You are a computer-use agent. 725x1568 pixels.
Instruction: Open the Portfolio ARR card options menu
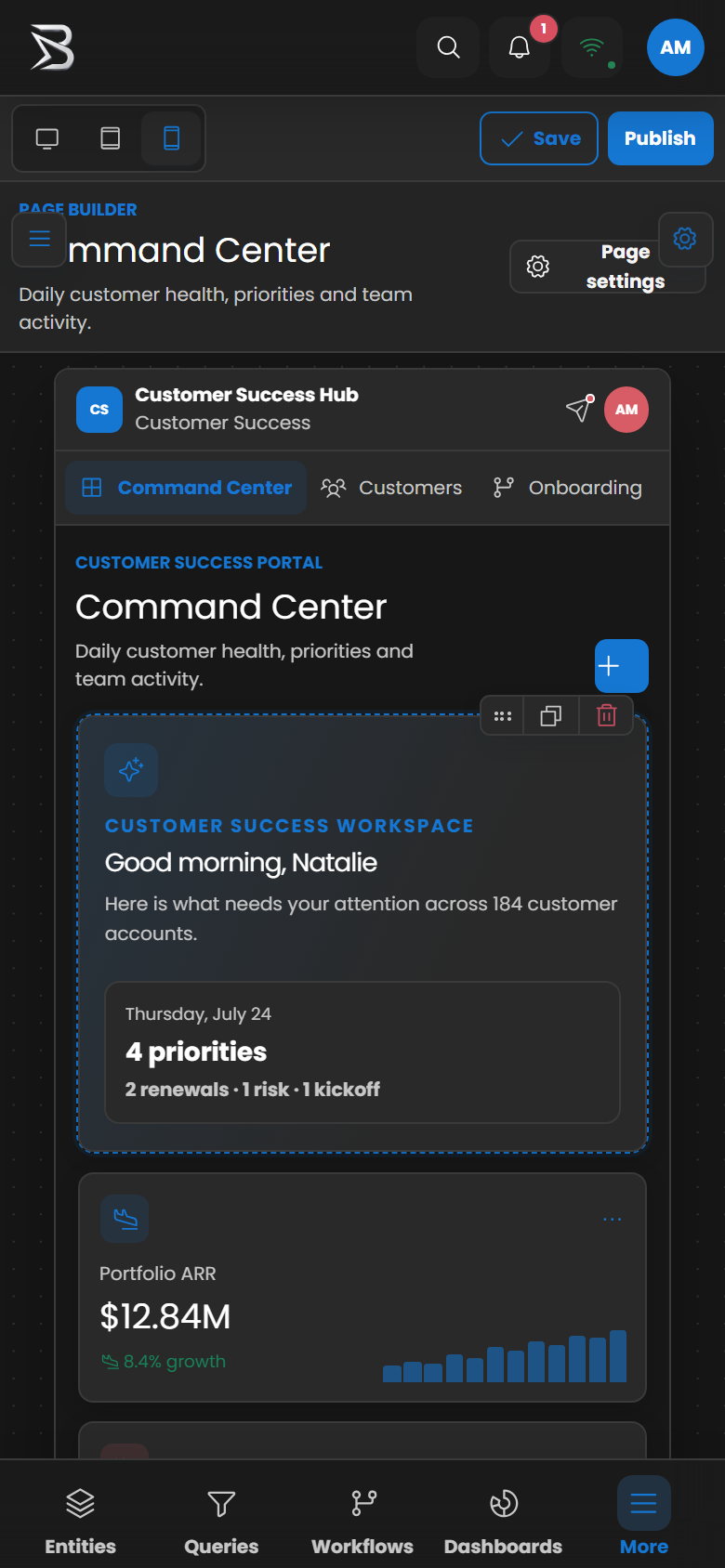coord(612,1219)
